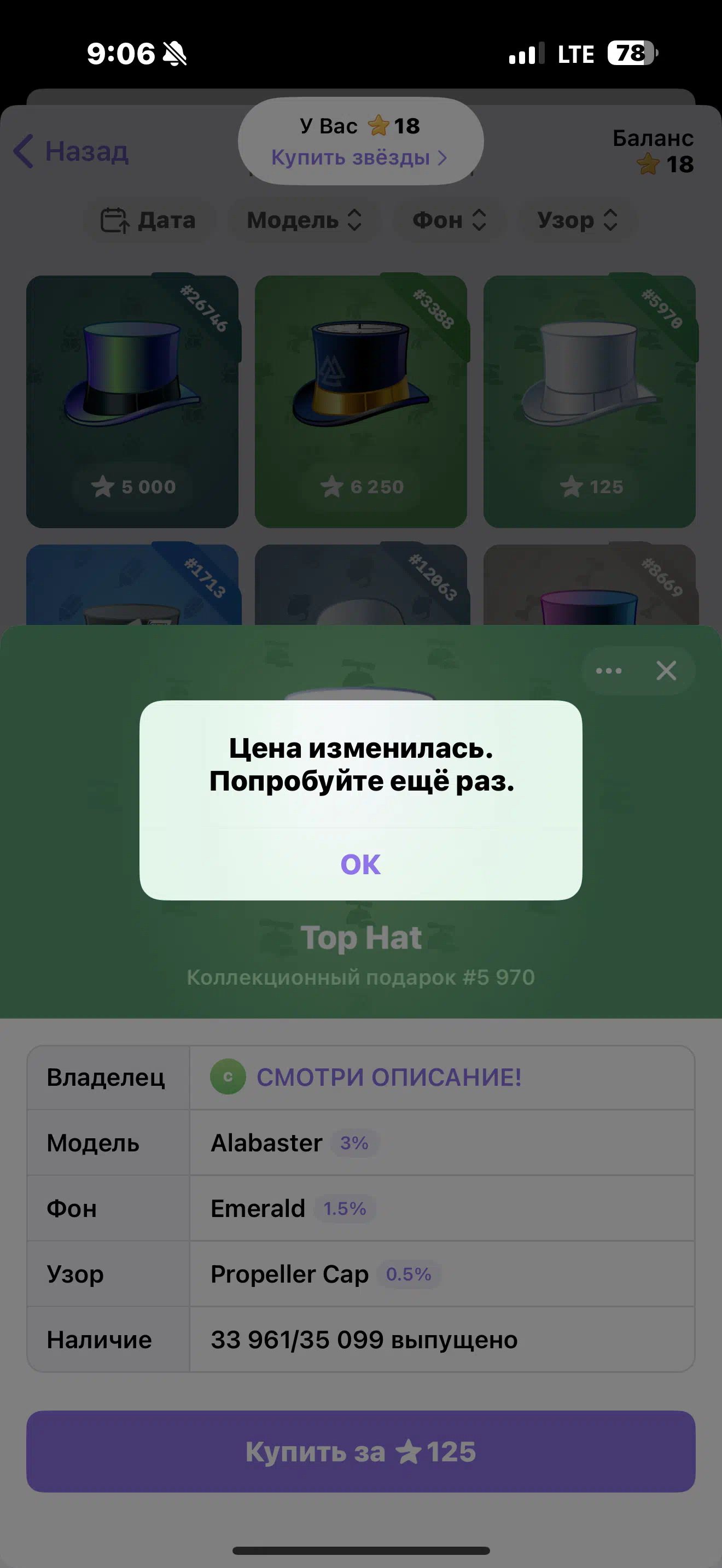Viewport: 722px width, 1568px height.
Task: Open hat #3388 priced 6 250 stars
Action: click(360, 401)
